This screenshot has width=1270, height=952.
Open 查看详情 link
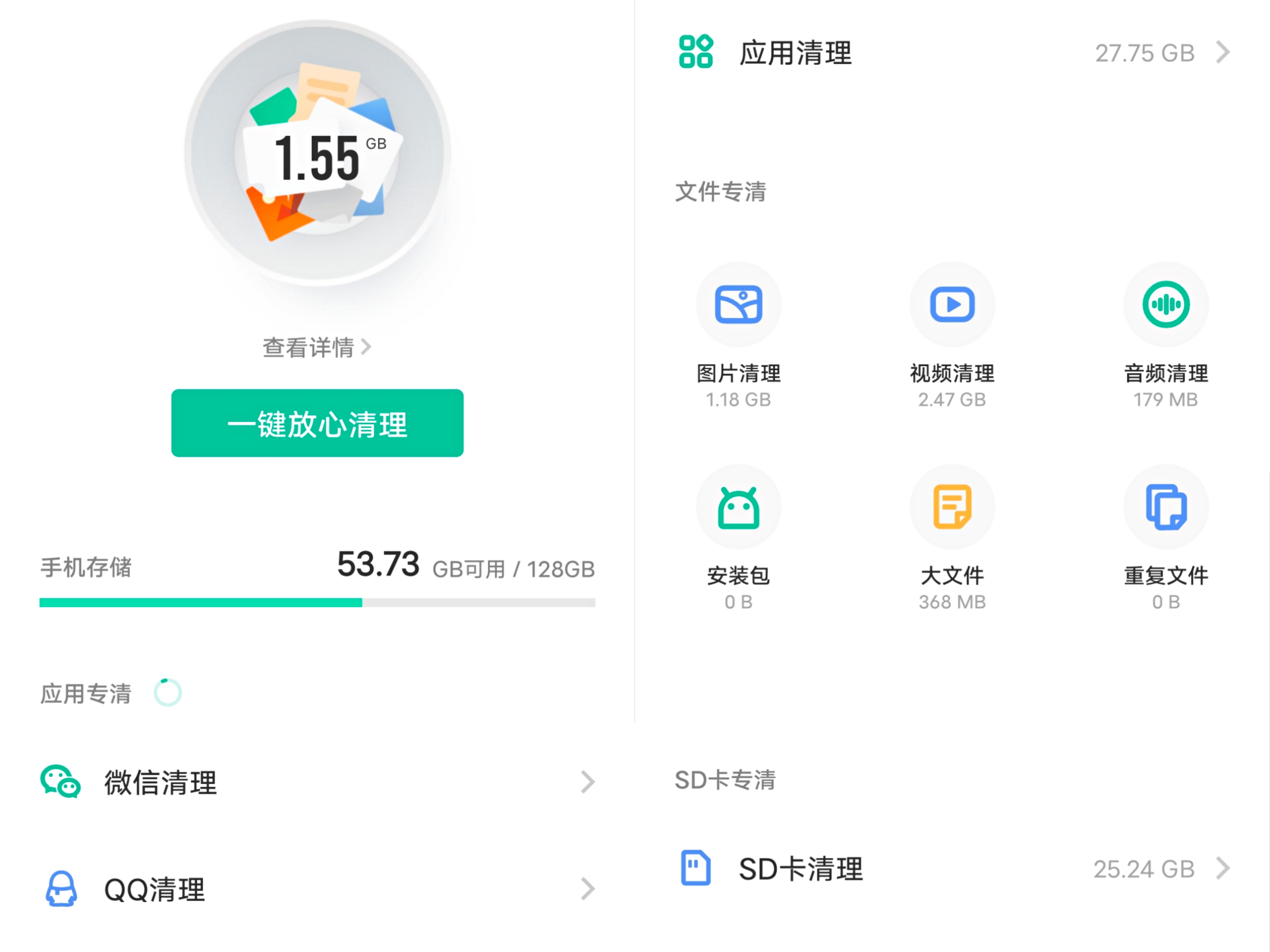pos(316,347)
